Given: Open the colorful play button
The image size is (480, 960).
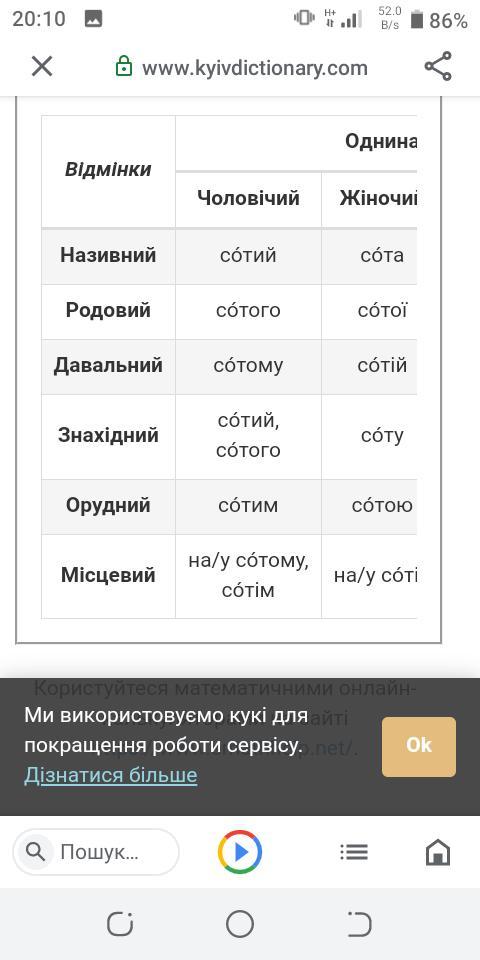Looking at the screenshot, I should click(x=240, y=852).
